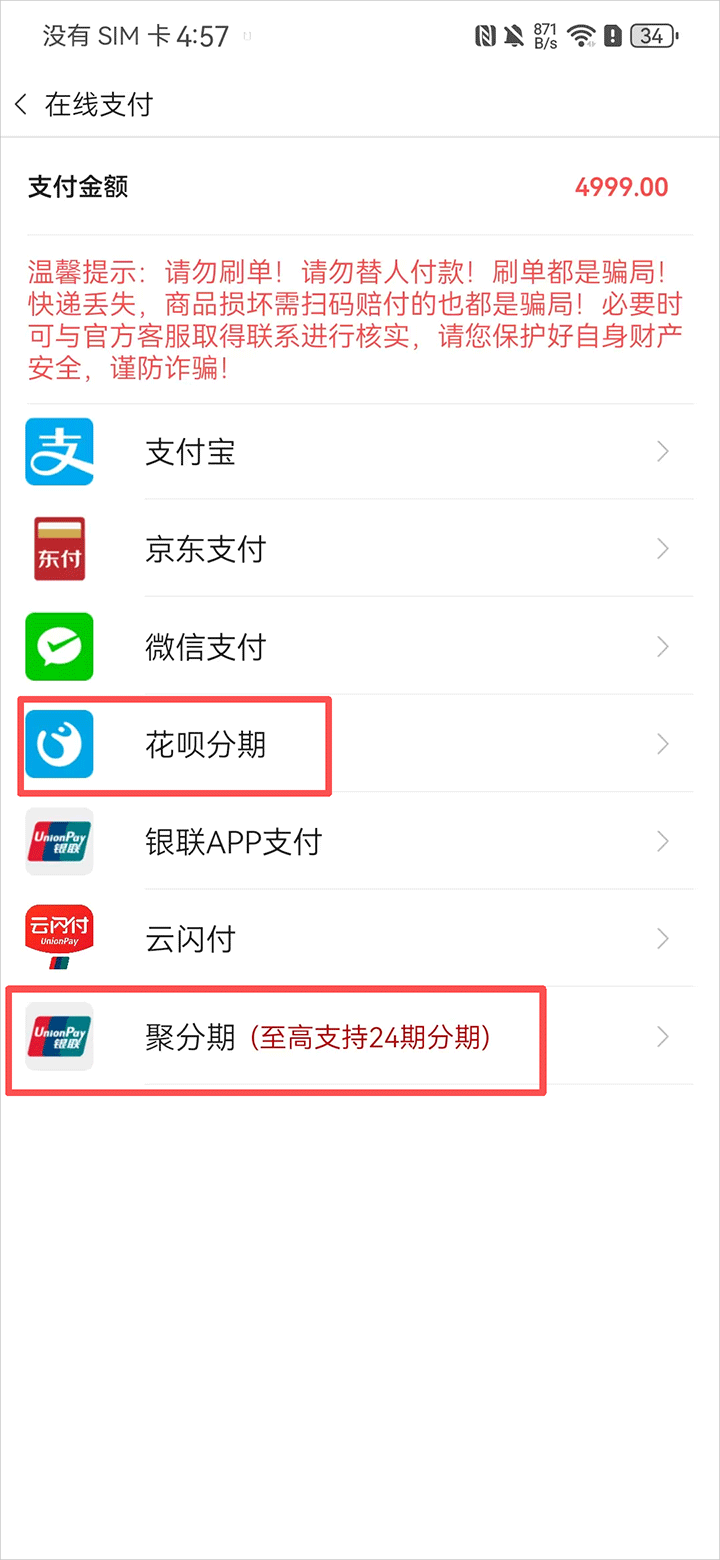Select 支付宝 as payment method
720x1560 pixels.
click(x=360, y=452)
